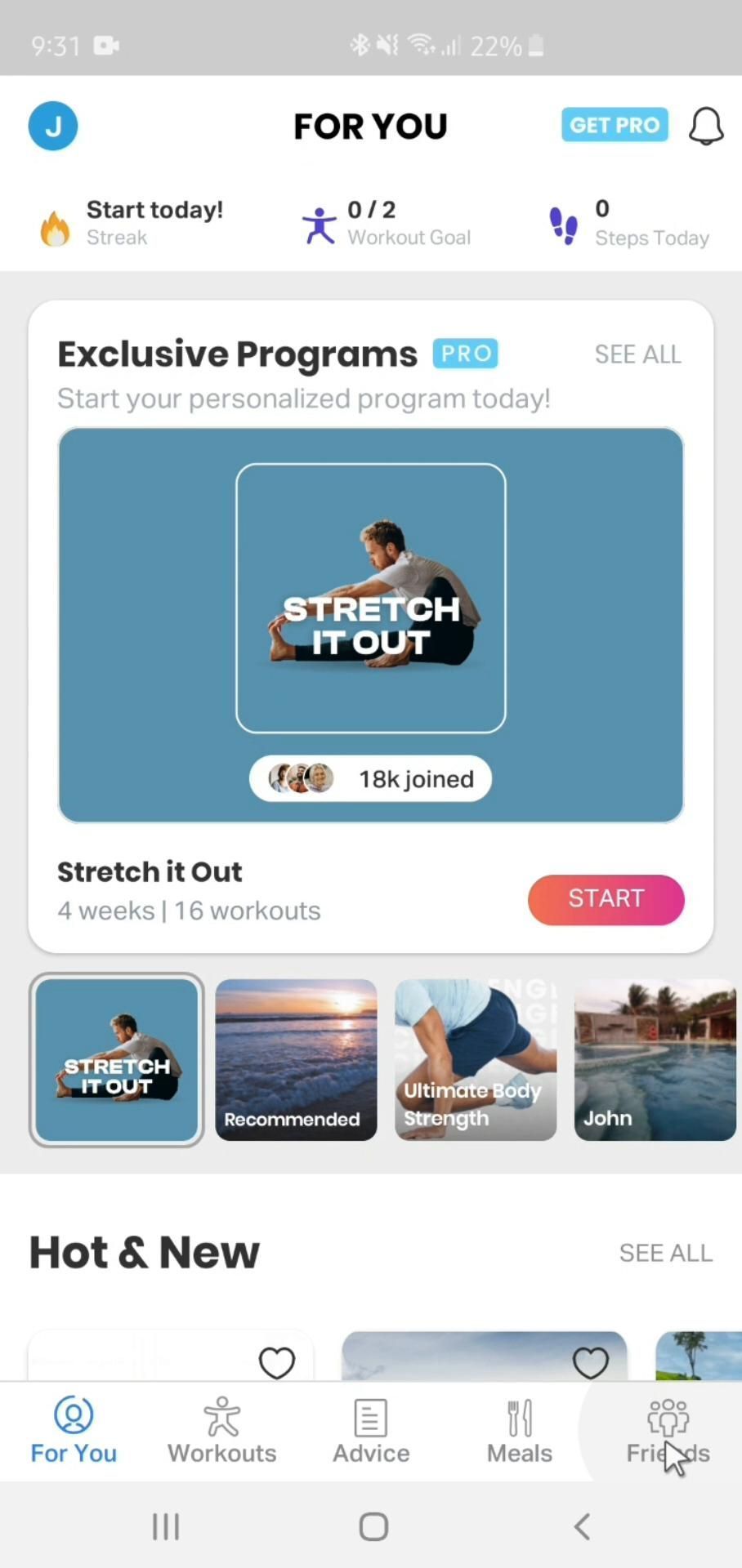
Task: Select the Recommended program tile
Action: coord(296,1059)
